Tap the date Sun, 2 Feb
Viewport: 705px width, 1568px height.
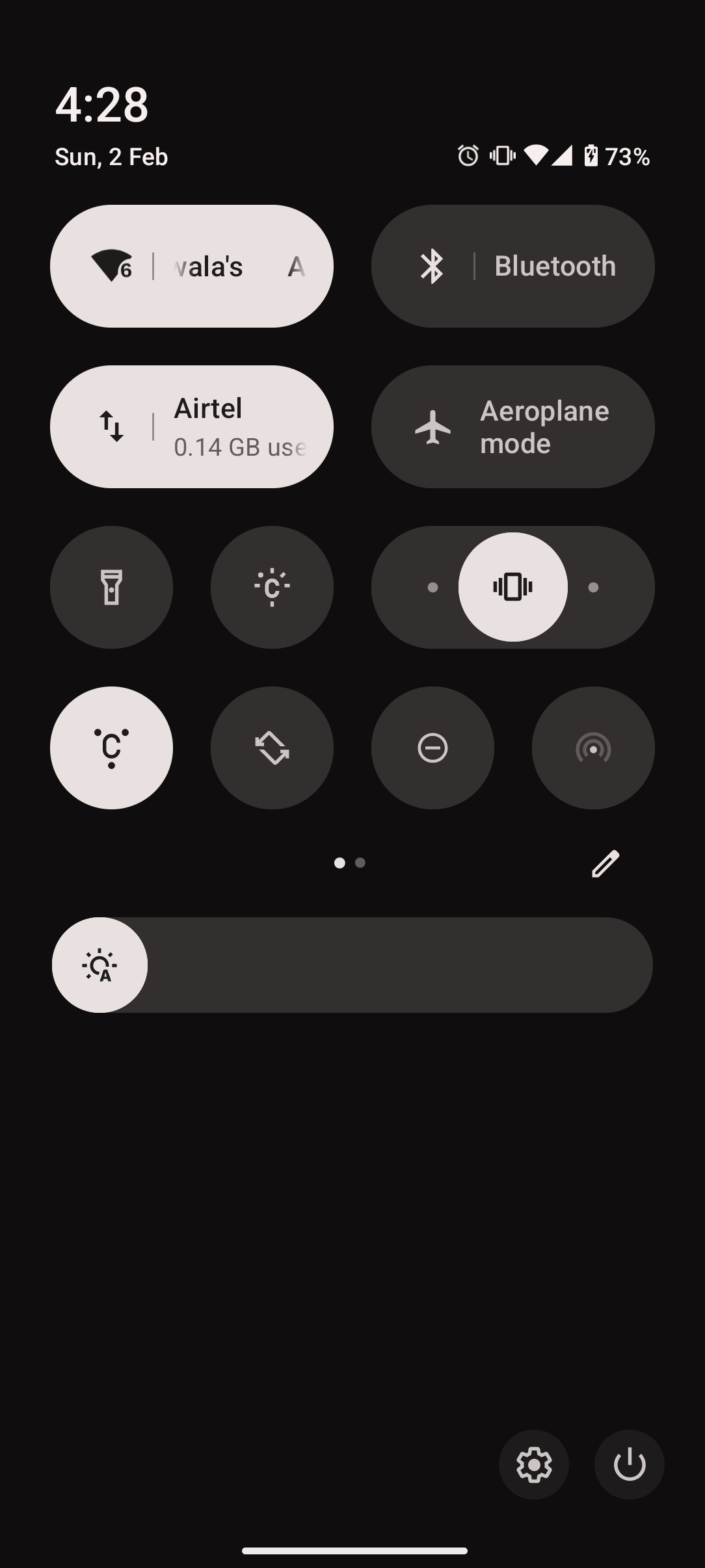click(111, 156)
